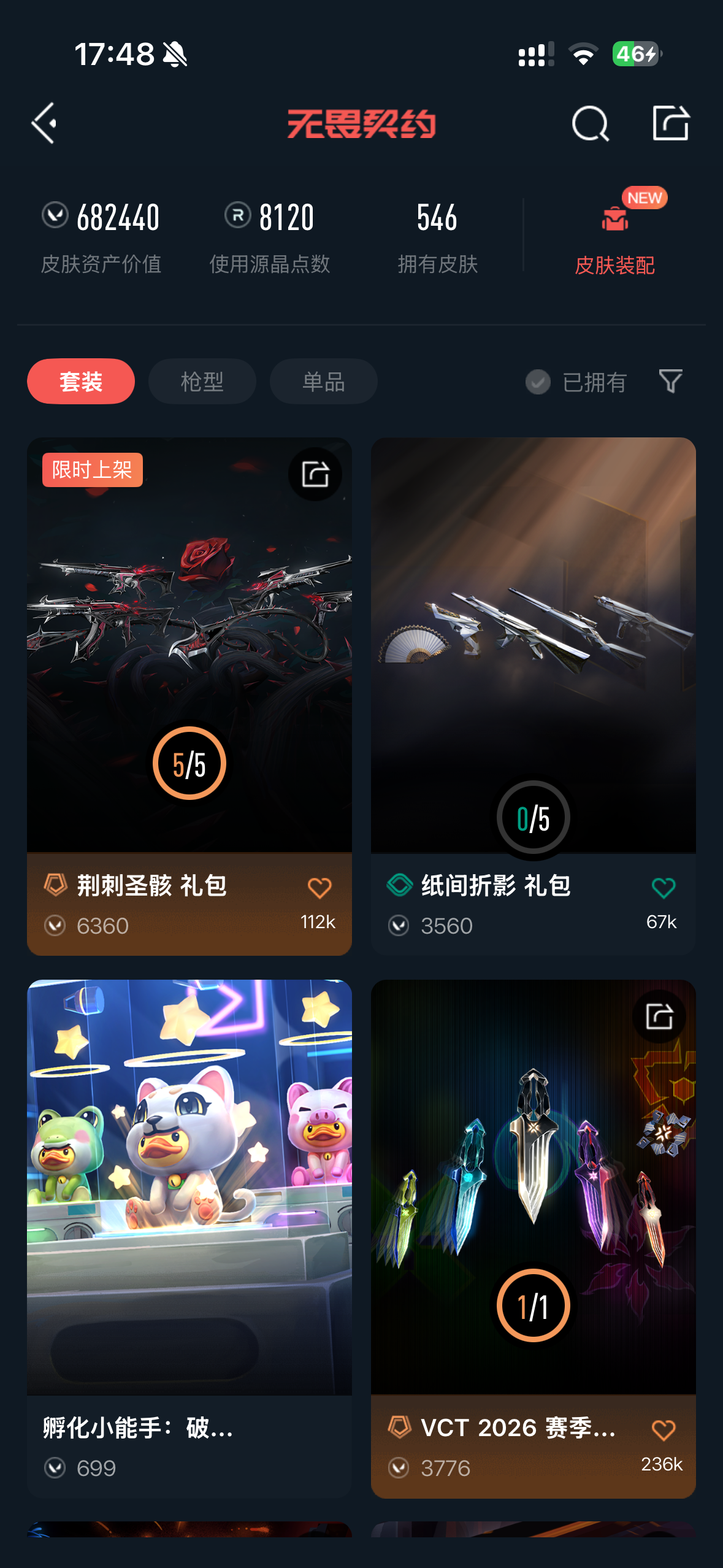The height and width of the screenshot is (1568, 723).
Task: Like the 荆刺圣骸 礼包 bundle
Action: click(x=319, y=888)
